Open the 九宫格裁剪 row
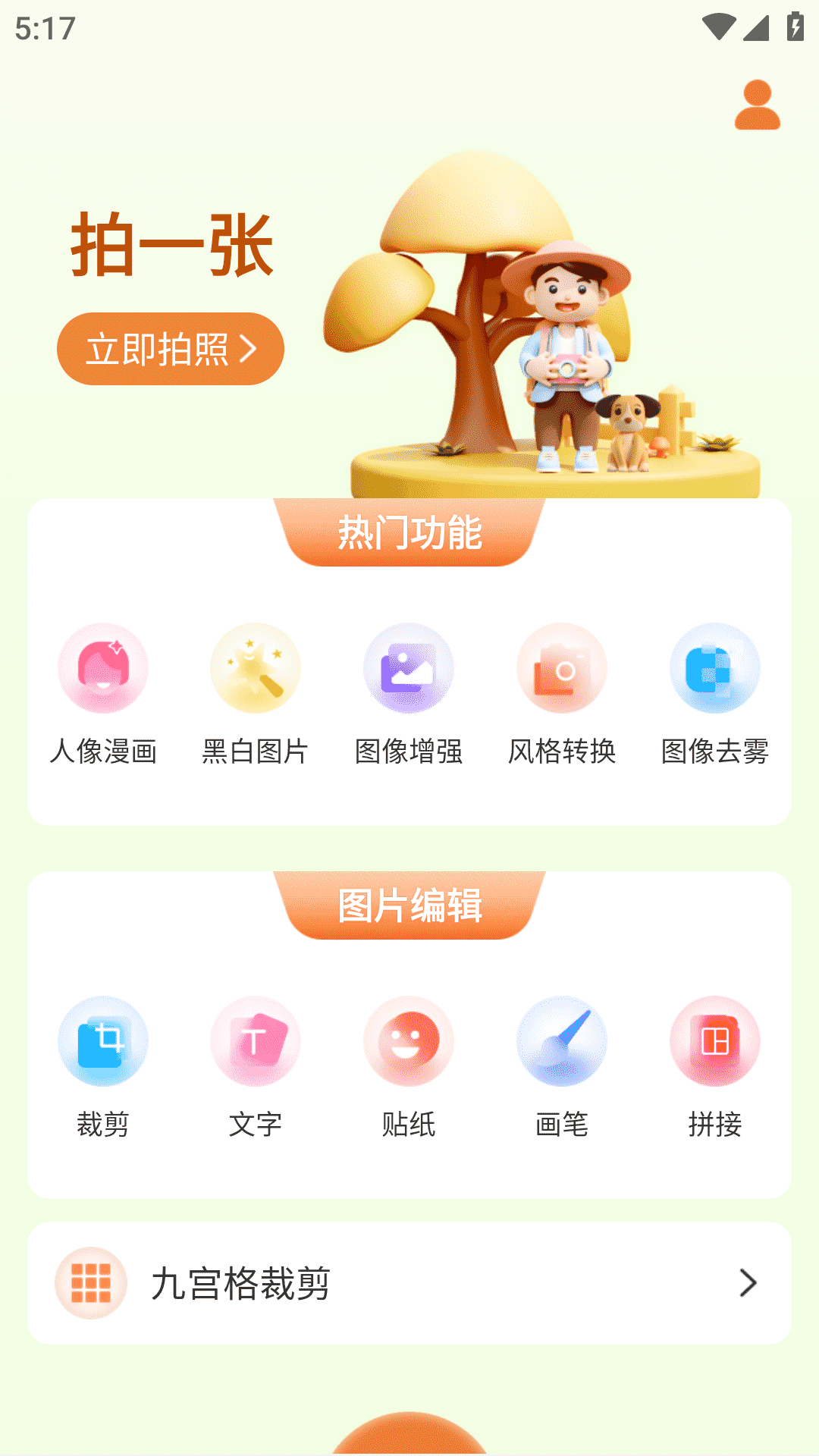The image size is (819, 1456). (x=409, y=1283)
